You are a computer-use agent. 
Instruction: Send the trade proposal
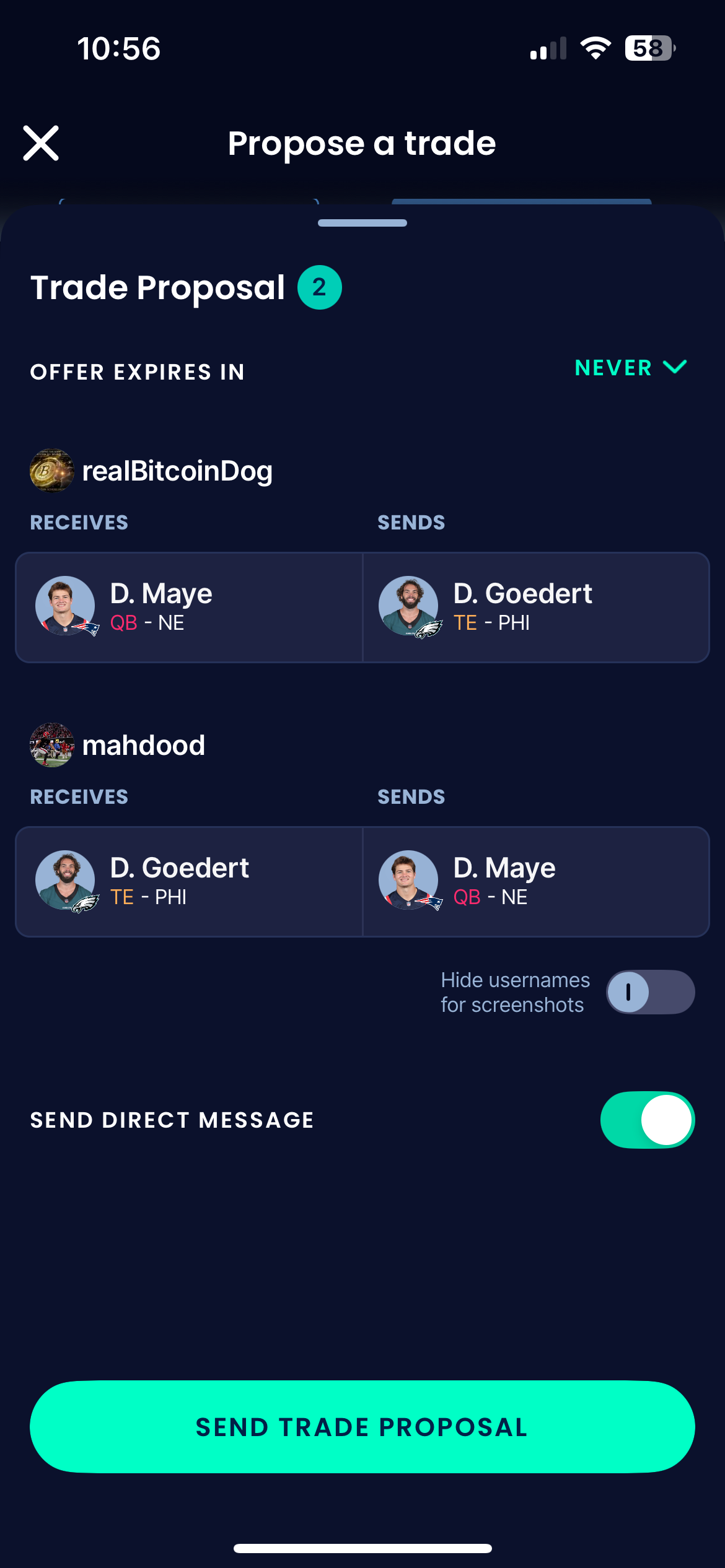(x=362, y=1427)
